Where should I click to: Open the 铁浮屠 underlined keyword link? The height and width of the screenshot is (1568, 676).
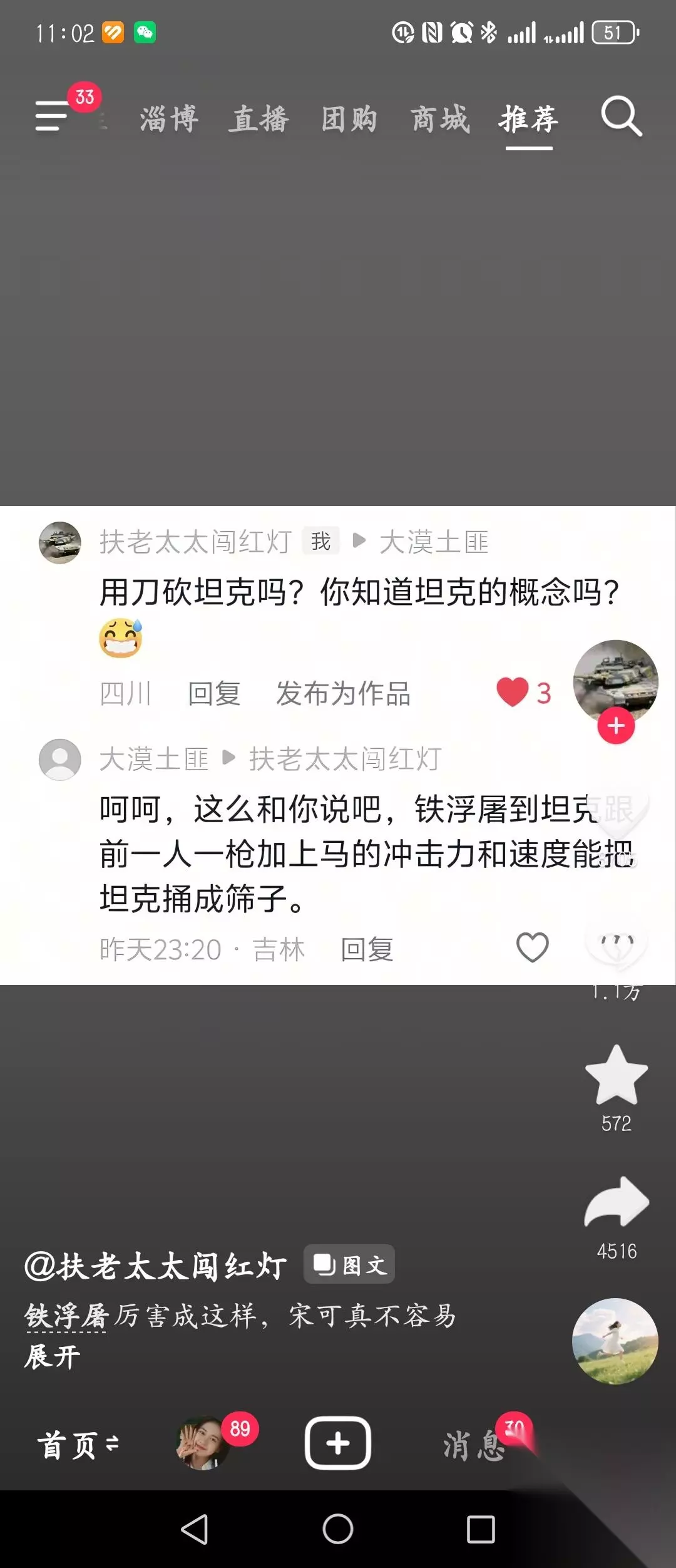(x=66, y=1315)
